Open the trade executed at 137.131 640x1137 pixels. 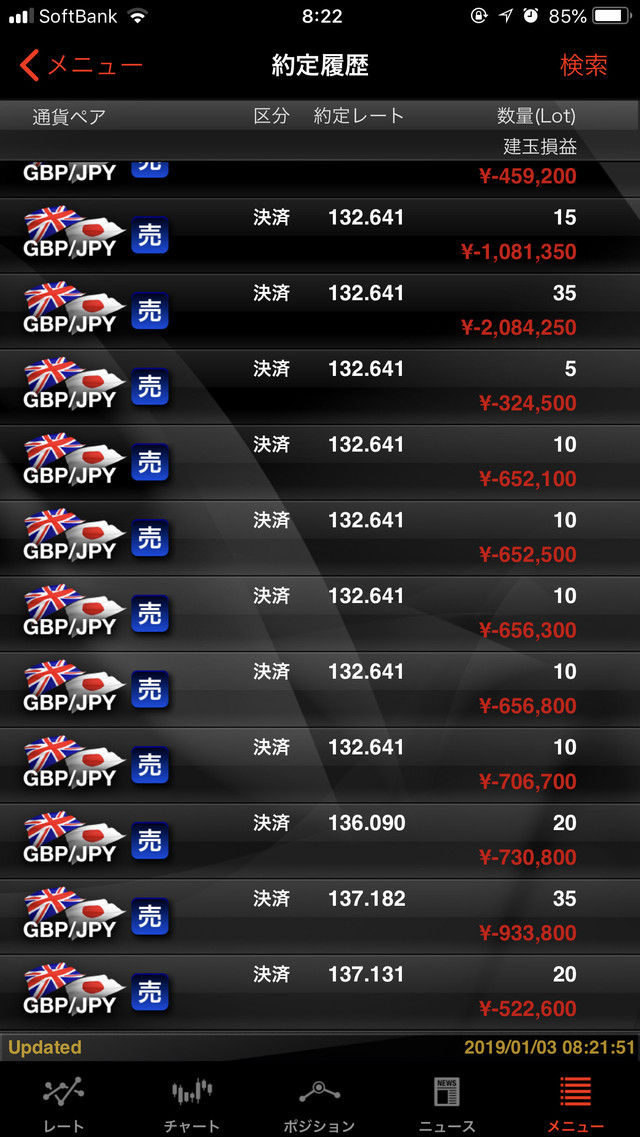(x=320, y=993)
